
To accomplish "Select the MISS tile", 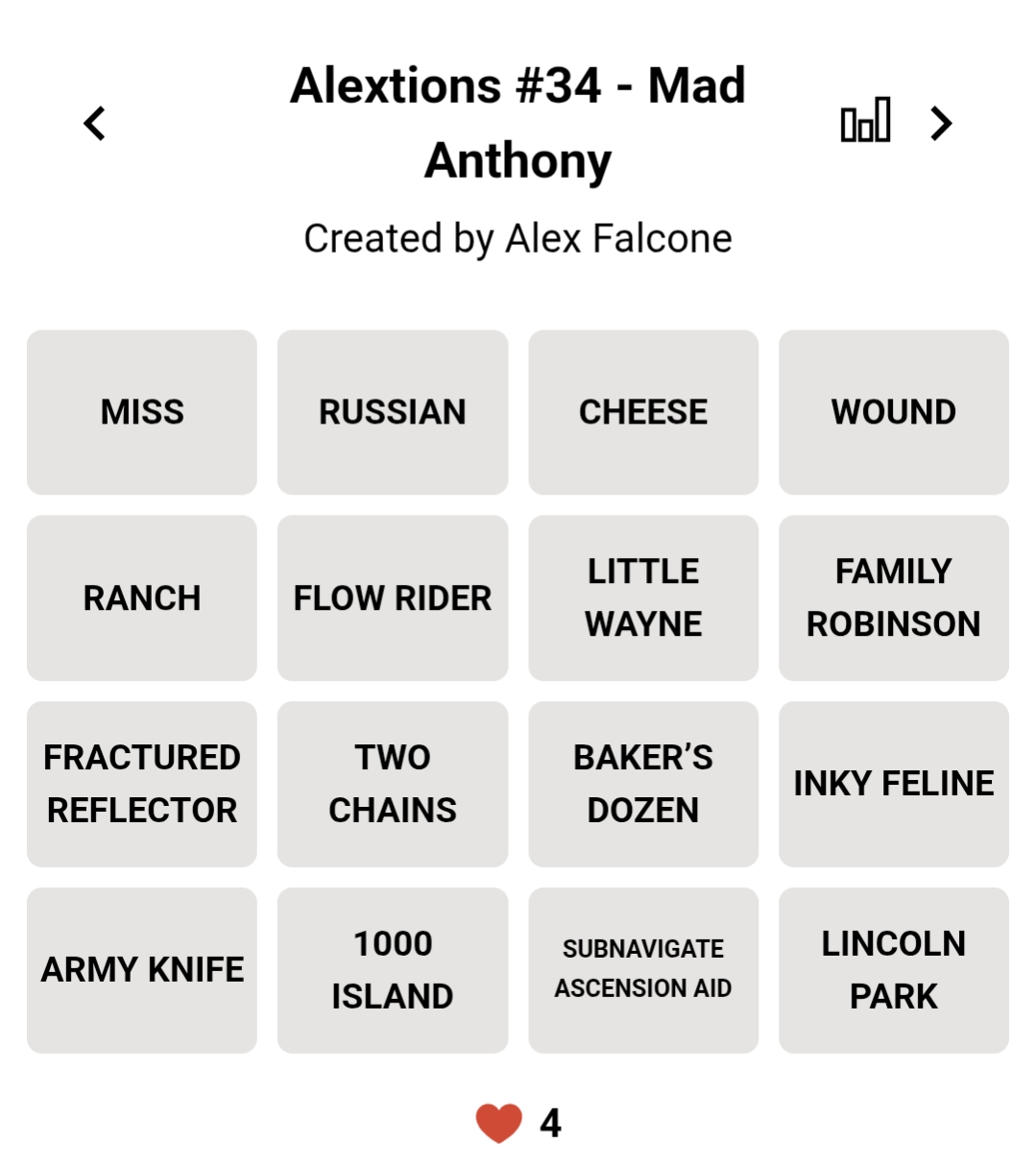I will point(142,412).
